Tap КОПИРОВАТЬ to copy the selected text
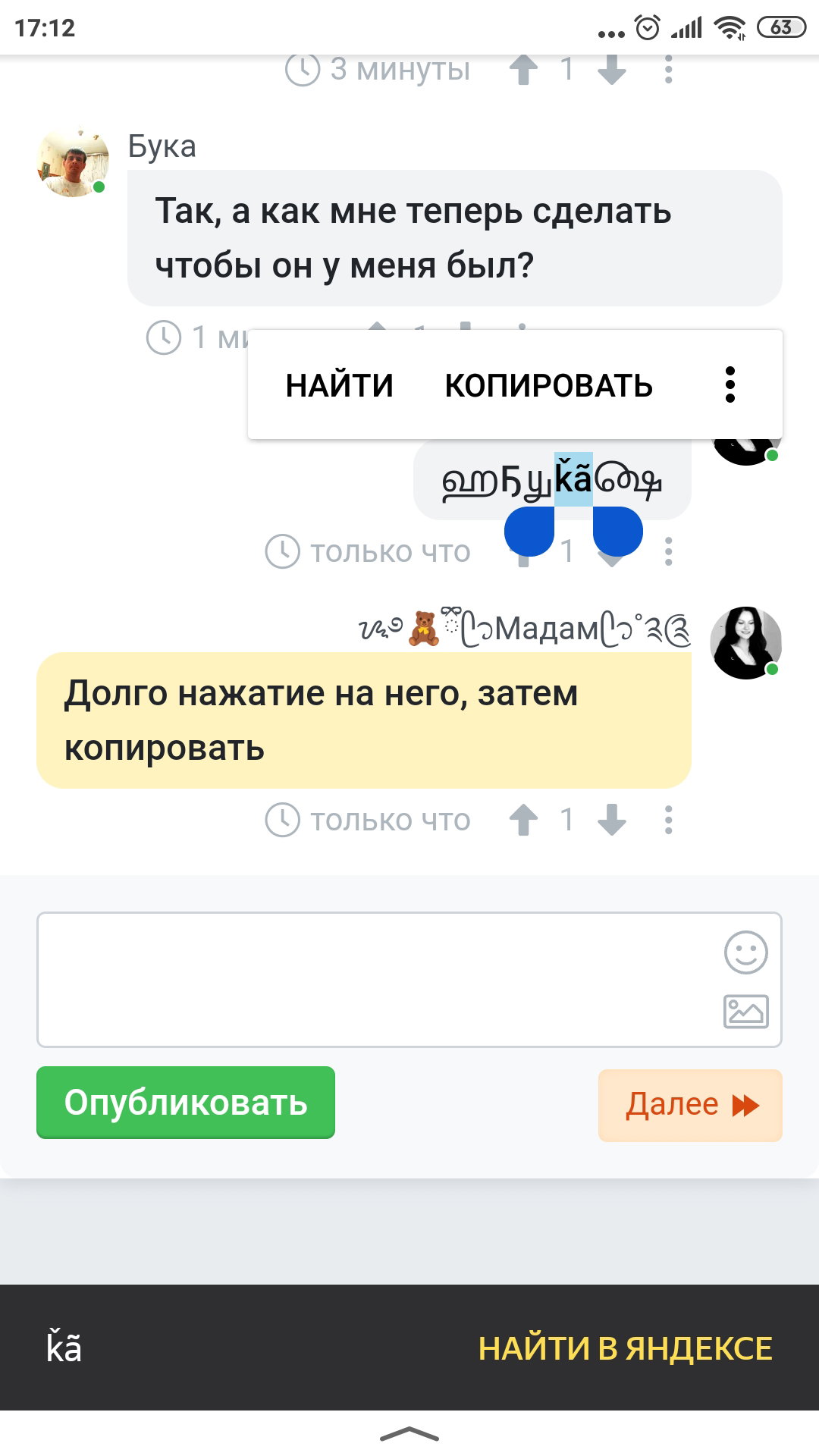The width and height of the screenshot is (819, 1456). (548, 385)
